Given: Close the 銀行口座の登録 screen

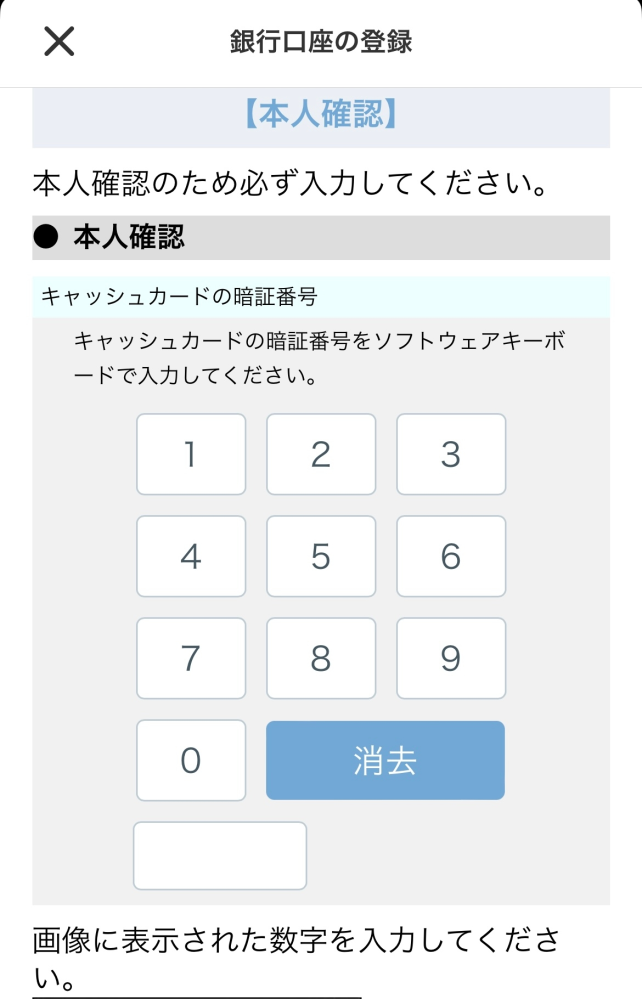Looking at the screenshot, I should (59, 42).
